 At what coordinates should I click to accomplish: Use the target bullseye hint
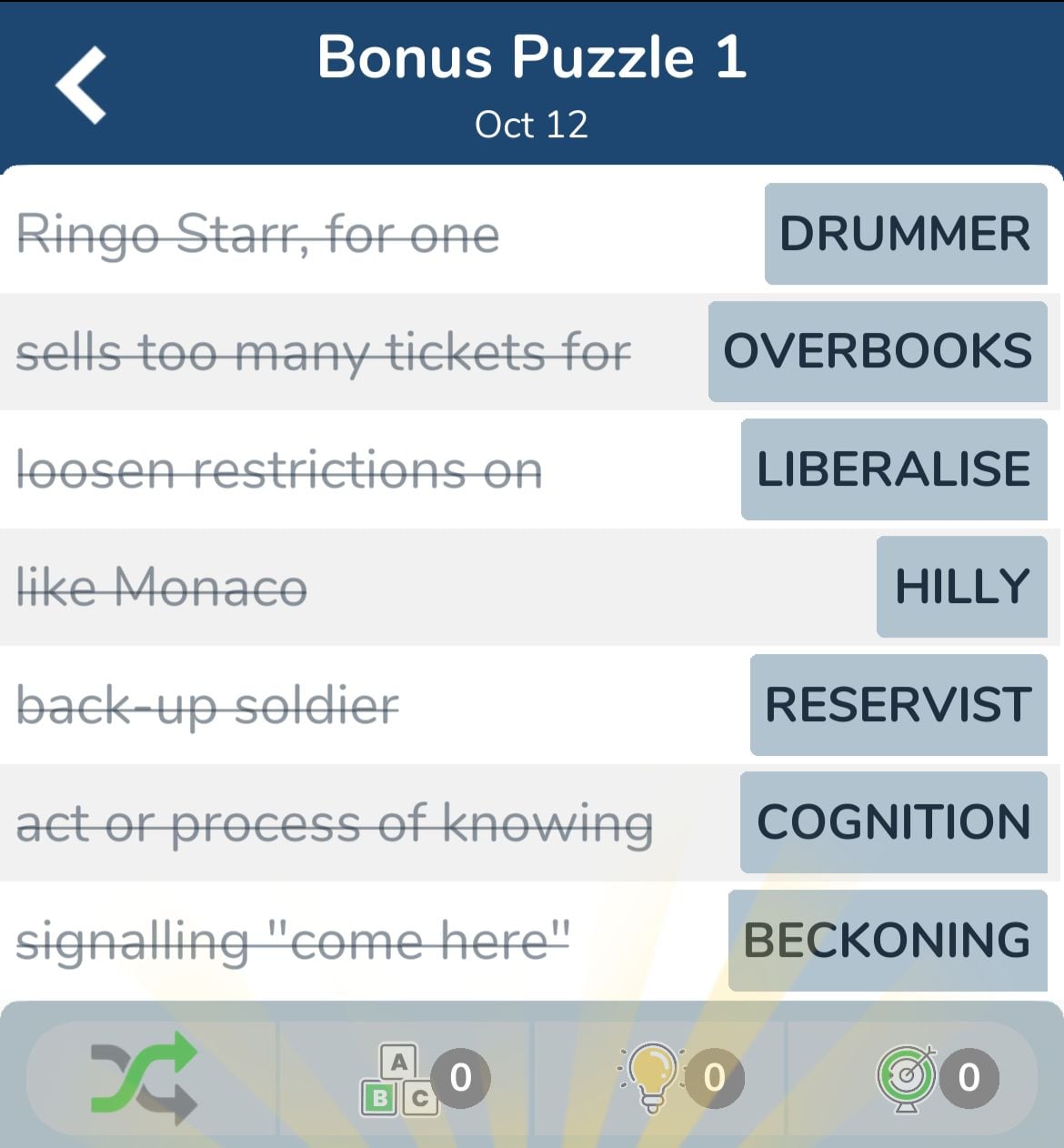(x=907, y=1077)
